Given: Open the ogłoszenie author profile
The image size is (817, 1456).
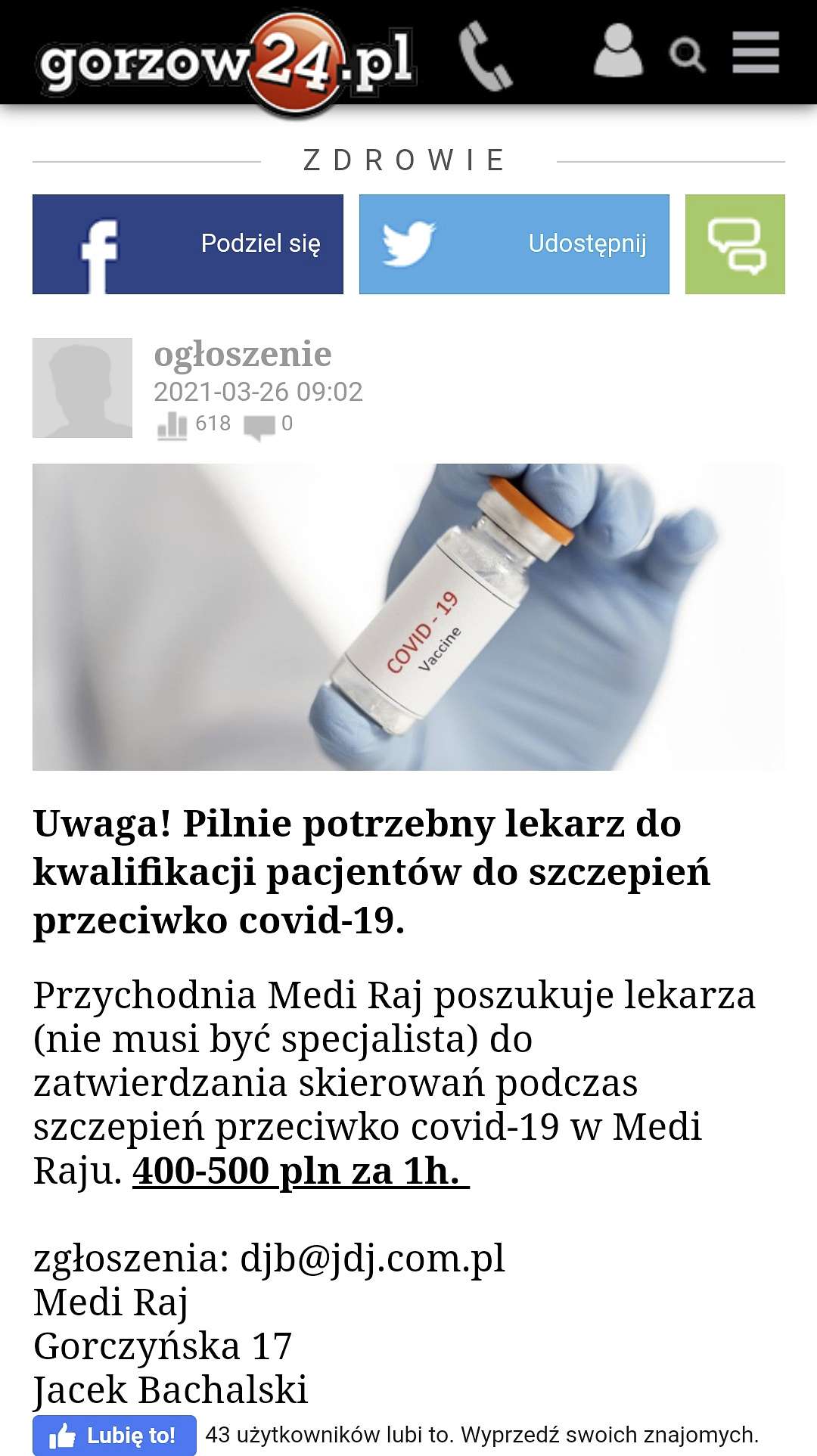Looking at the screenshot, I should tap(243, 354).
